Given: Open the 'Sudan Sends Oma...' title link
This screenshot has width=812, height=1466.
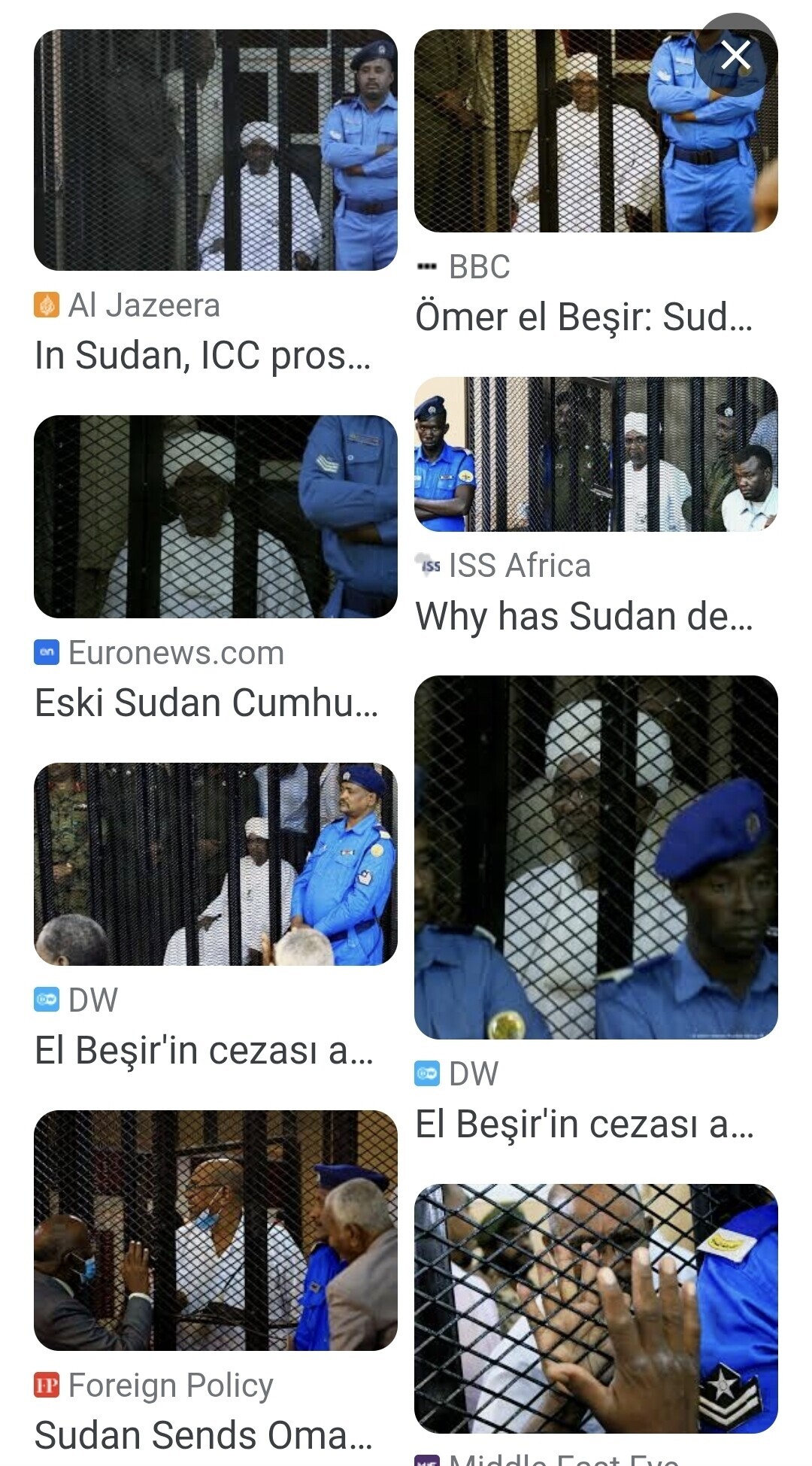Looking at the screenshot, I should click(203, 1434).
